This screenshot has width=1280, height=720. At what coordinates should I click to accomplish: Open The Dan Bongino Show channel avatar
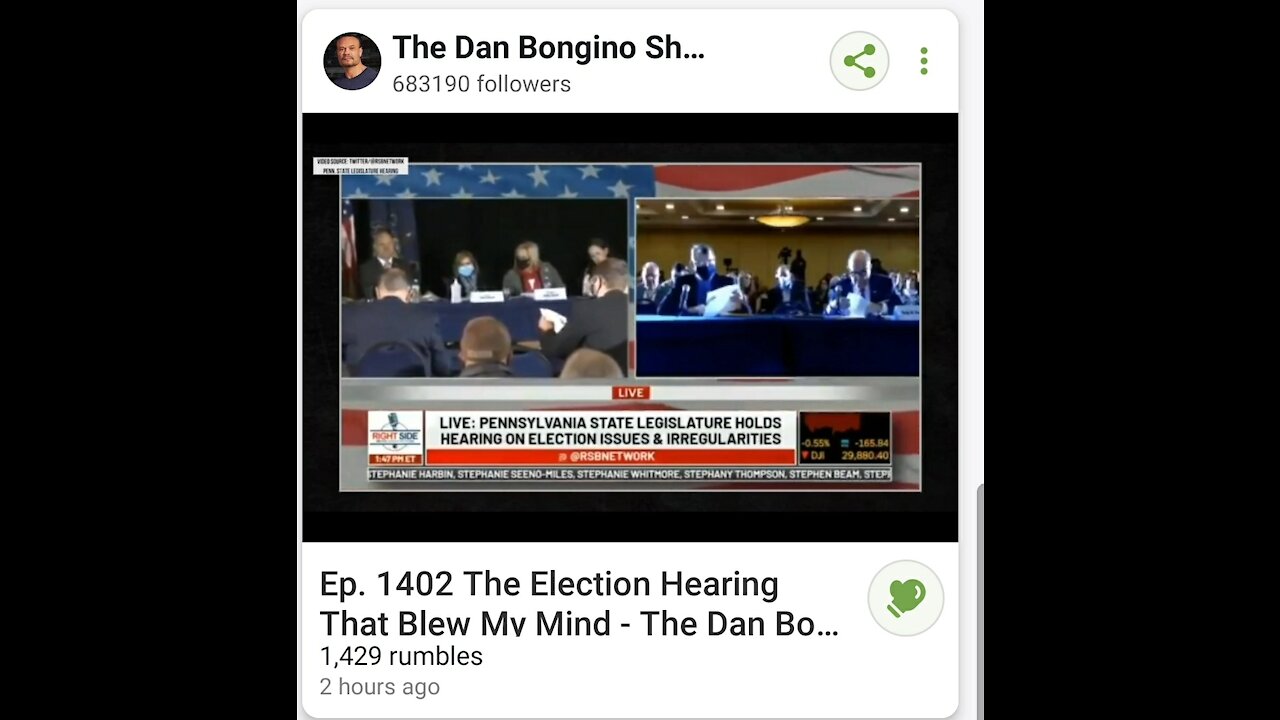(x=352, y=61)
